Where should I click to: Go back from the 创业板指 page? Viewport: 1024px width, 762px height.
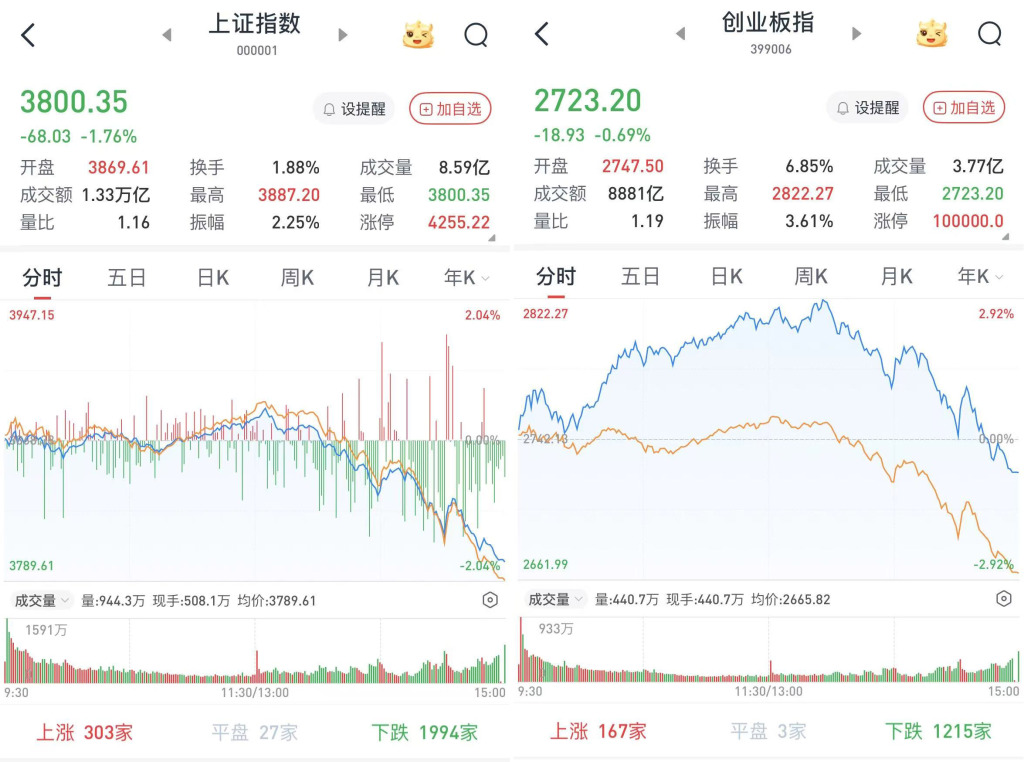(x=541, y=35)
